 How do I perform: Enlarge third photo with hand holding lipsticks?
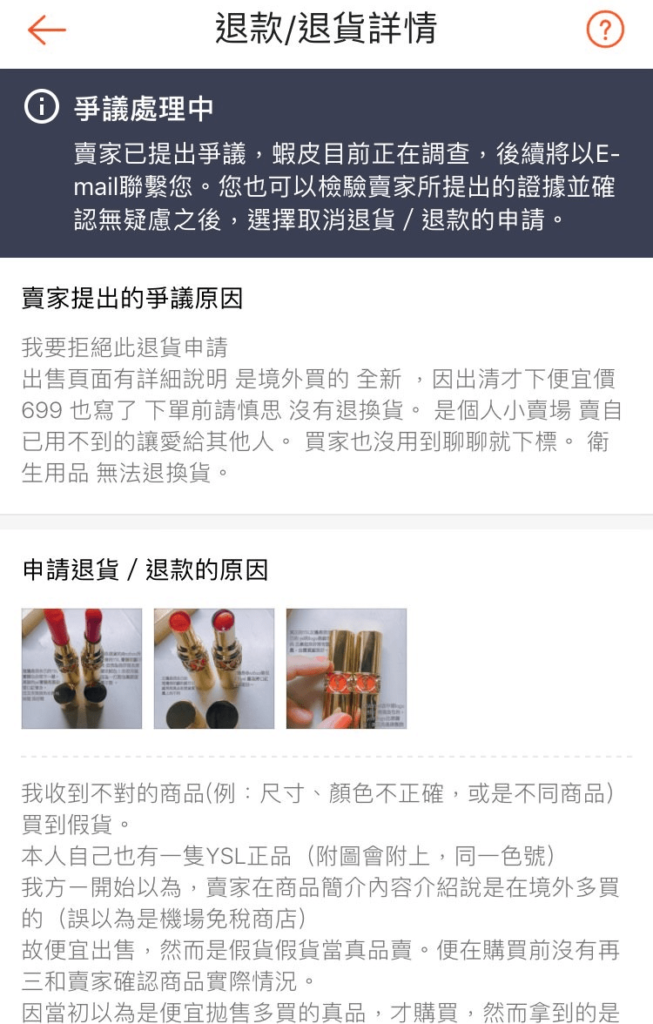[x=346, y=668]
